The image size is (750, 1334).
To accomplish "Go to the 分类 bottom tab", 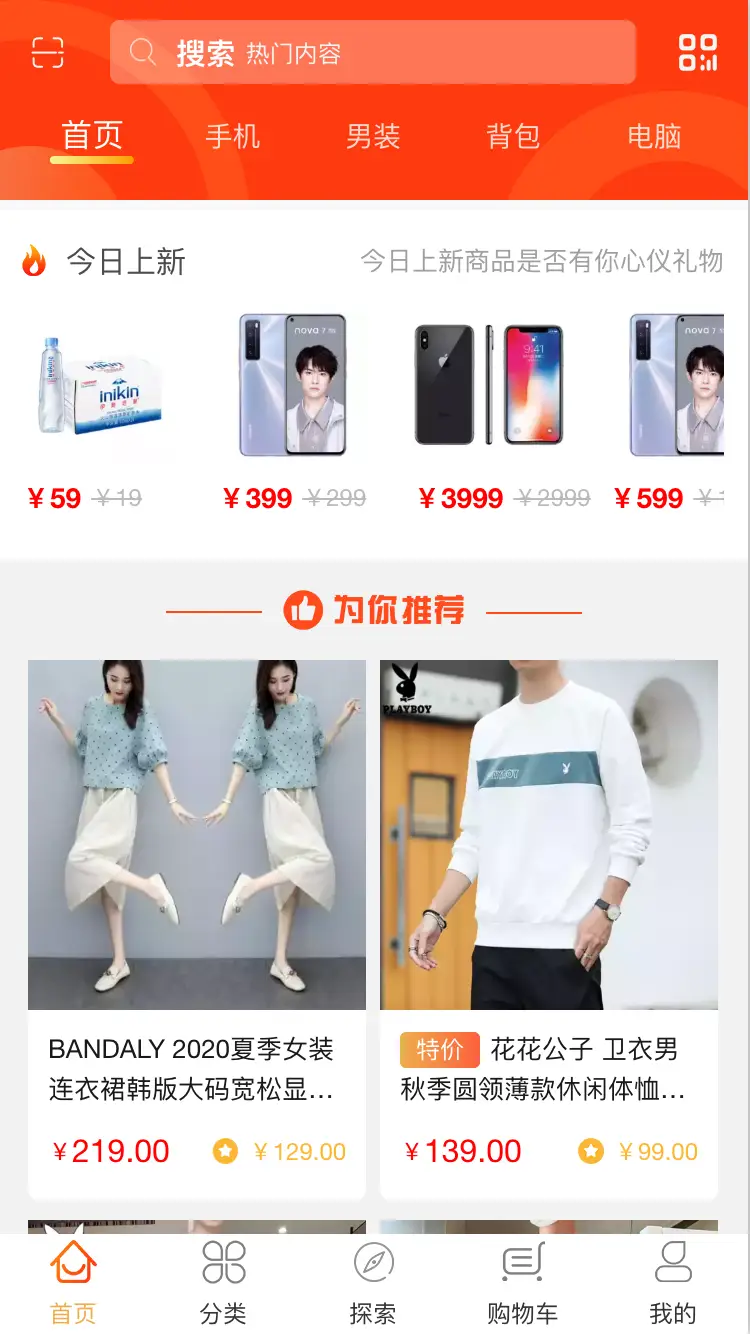I will pos(223,1284).
